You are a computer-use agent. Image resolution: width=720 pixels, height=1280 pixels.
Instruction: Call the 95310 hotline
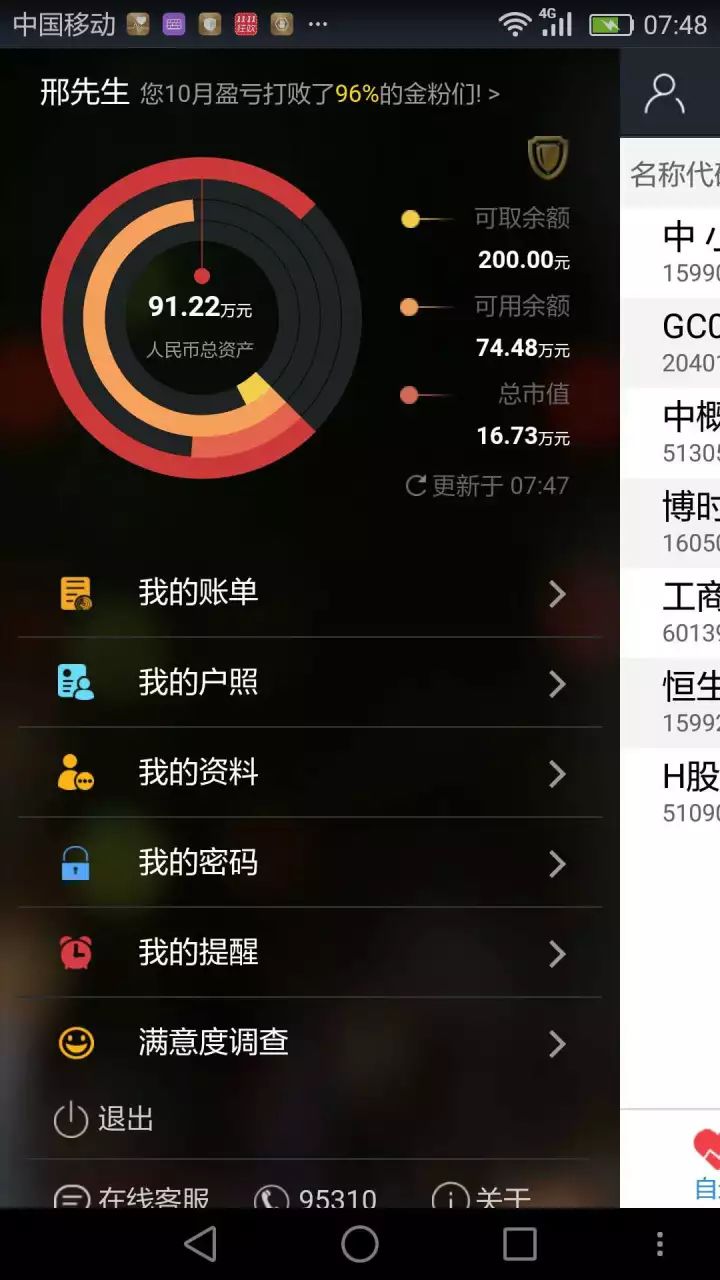click(x=316, y=1197)
